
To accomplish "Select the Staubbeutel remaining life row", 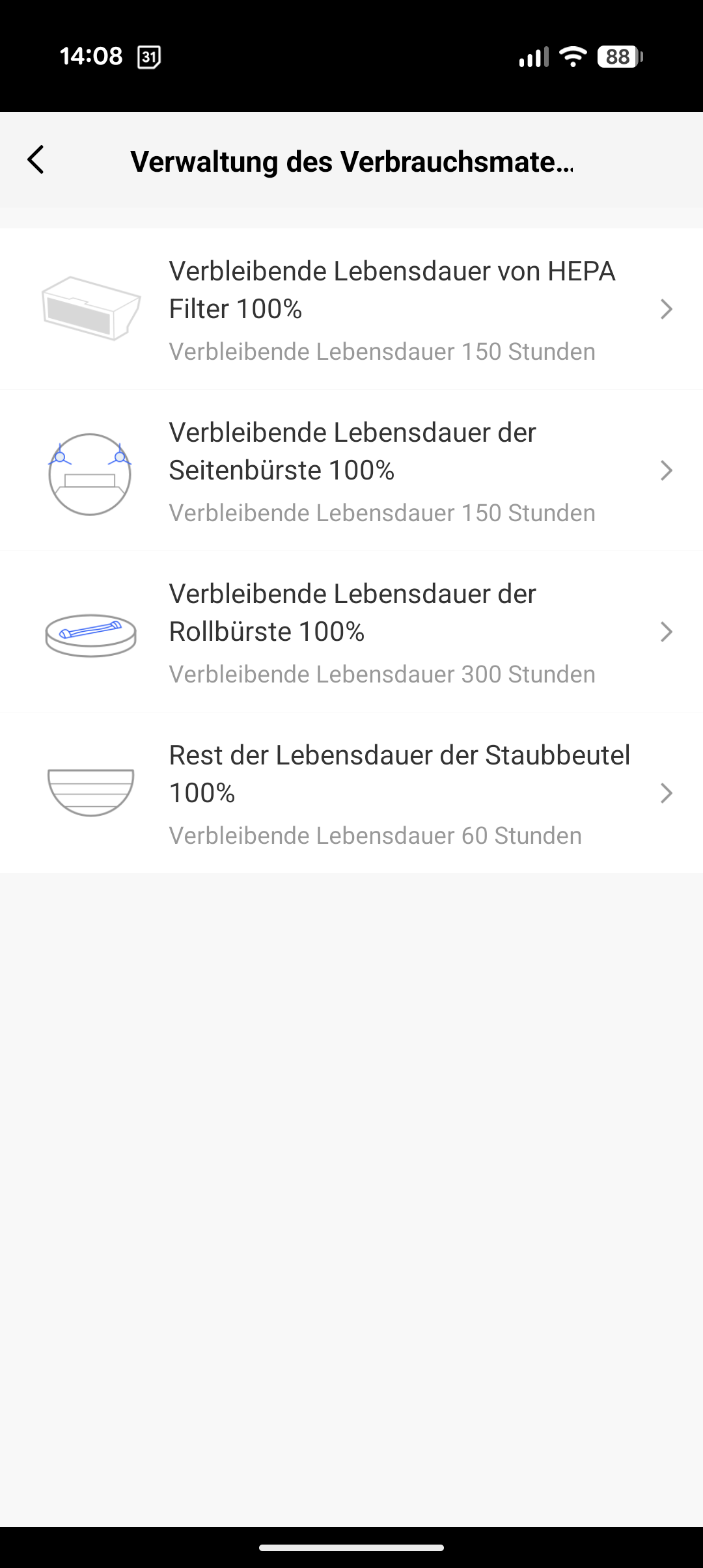I will [x=351, y=793].
